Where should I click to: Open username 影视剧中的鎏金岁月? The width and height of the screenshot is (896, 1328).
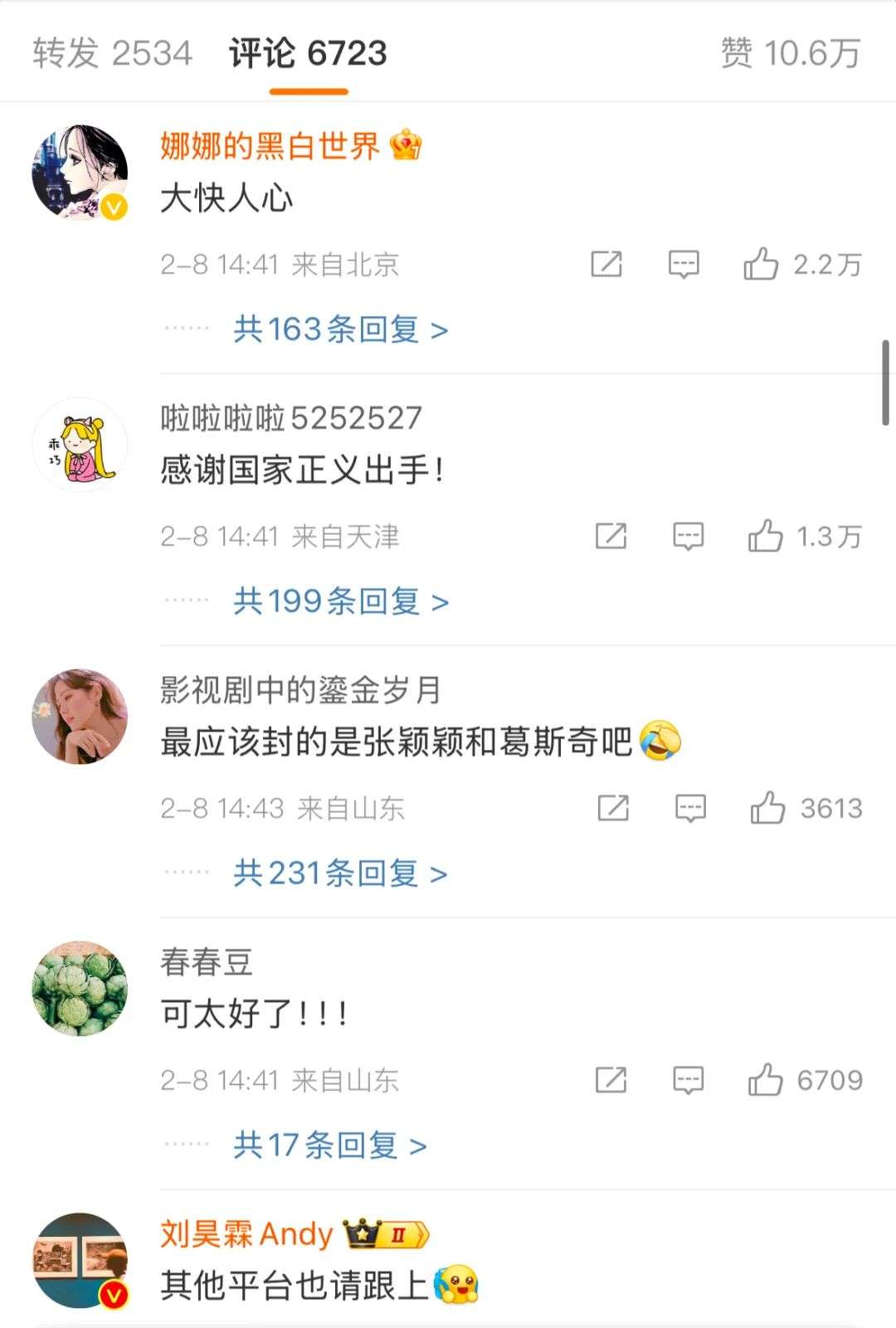[x=300, y=689]
